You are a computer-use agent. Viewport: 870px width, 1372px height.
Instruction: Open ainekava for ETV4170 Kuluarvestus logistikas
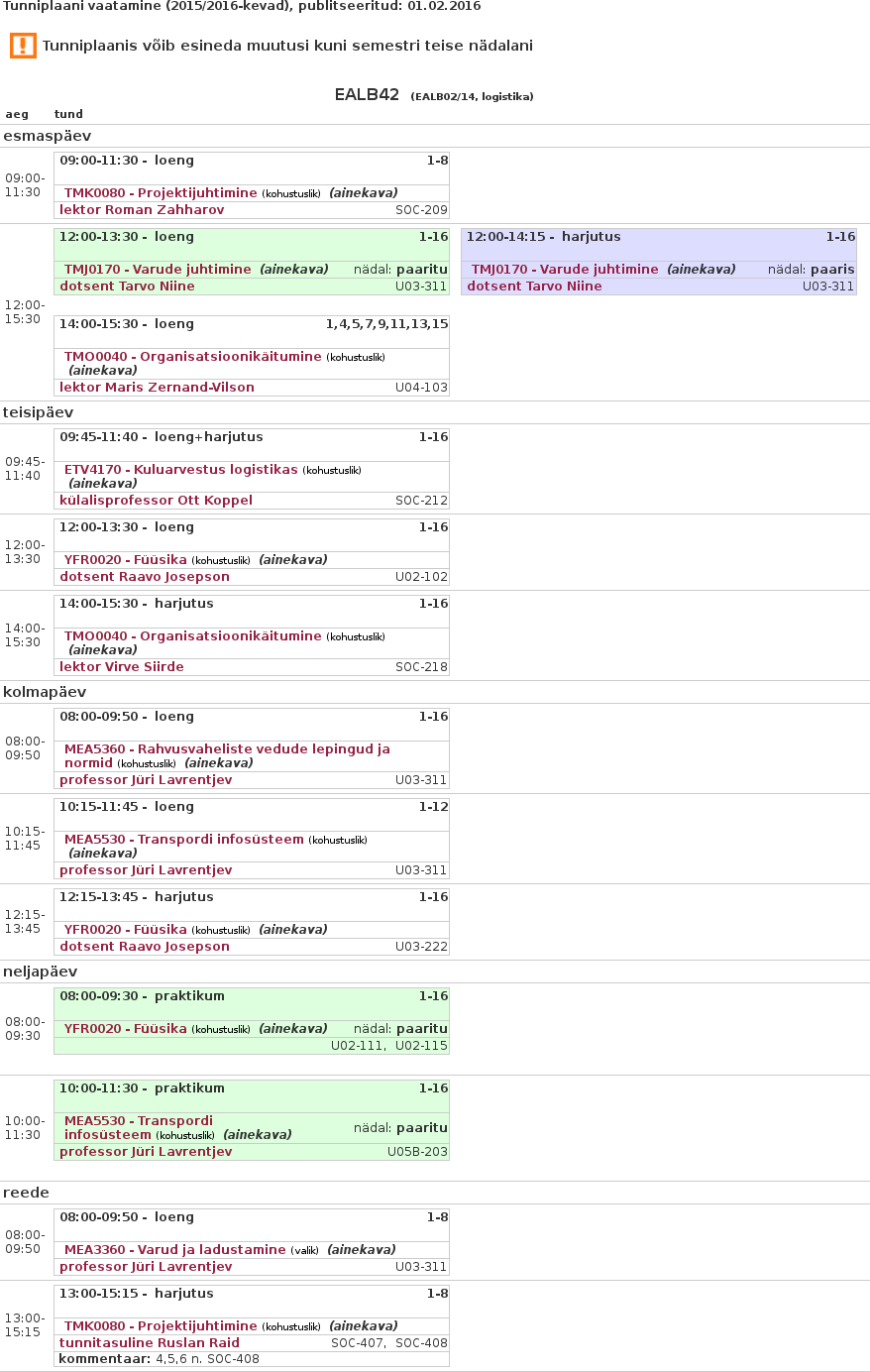pos(103,484)
